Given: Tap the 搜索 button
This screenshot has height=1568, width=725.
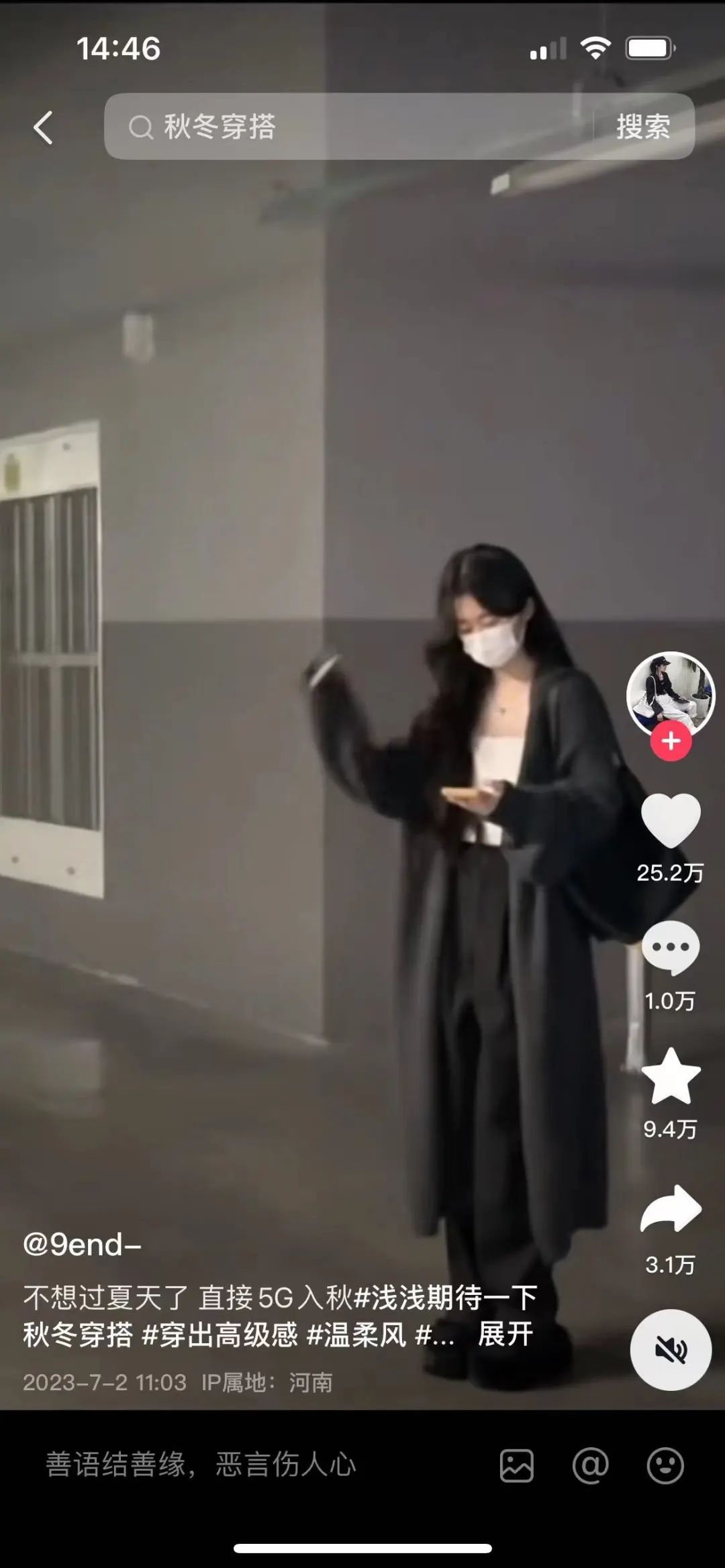Looking at the screenshot, I should [643, 126].
